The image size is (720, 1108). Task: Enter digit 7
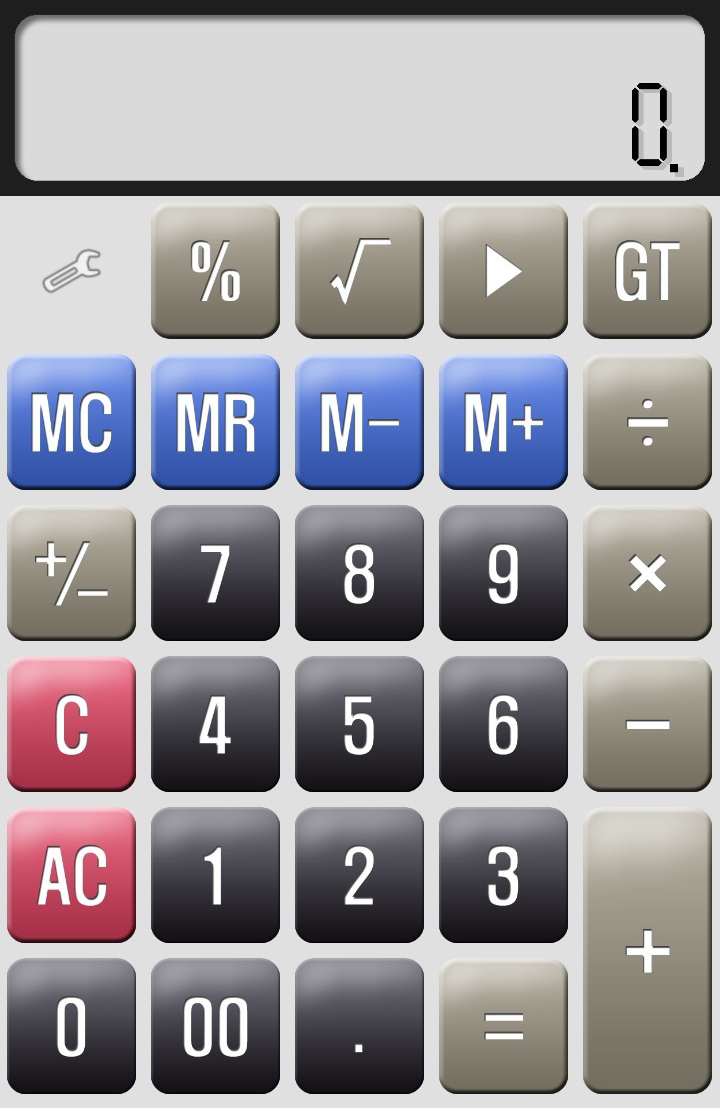pos(215,573)
